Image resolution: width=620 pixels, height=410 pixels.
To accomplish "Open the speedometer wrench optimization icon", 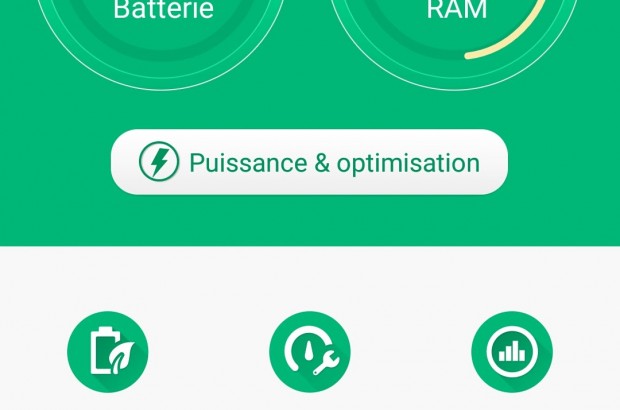I will (x=310, y=352).
